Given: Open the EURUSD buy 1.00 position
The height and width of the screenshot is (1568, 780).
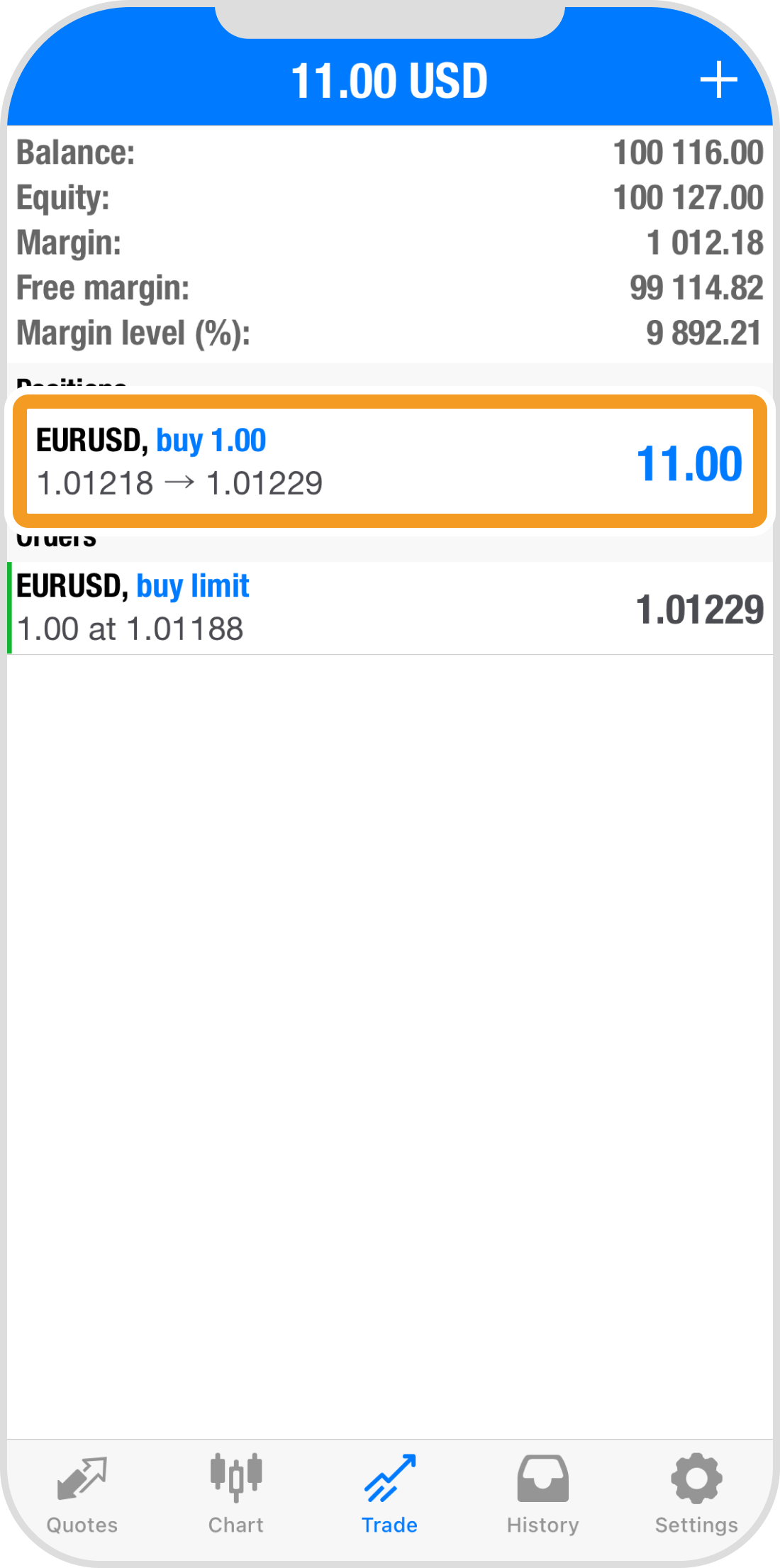Looking at the screenshot, I should pyautogui.click(x=389, y=462).
